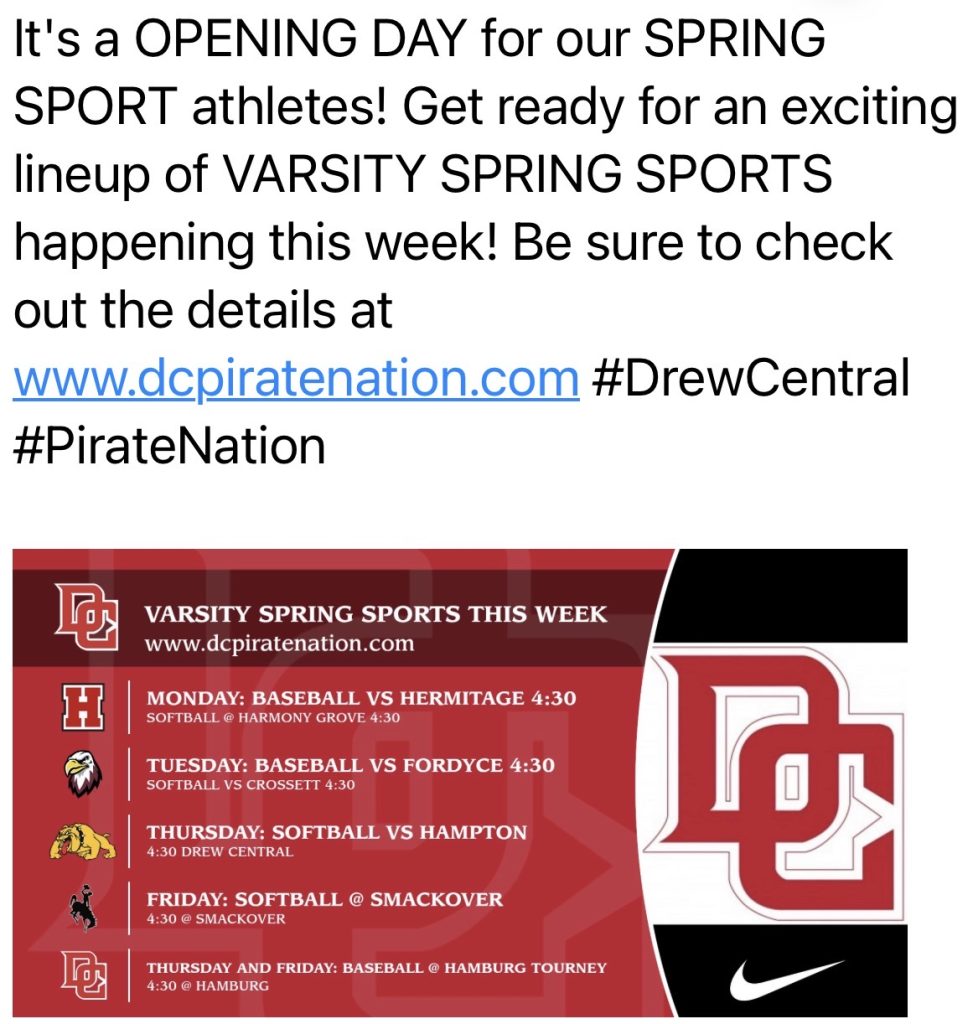Open the #PirateNation hashtag

(170, 447)
